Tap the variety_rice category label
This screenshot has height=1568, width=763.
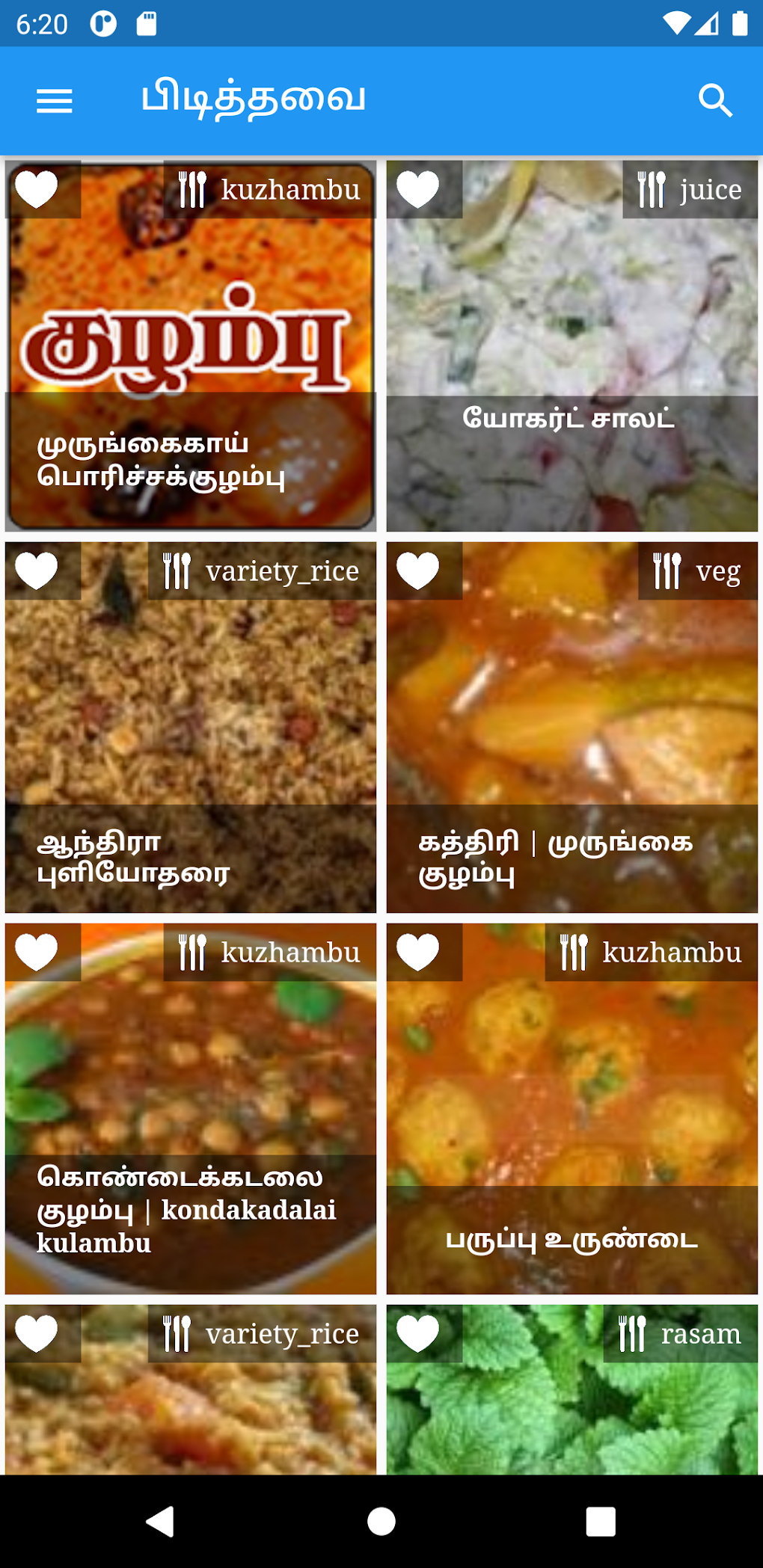[x=282, y=571]
